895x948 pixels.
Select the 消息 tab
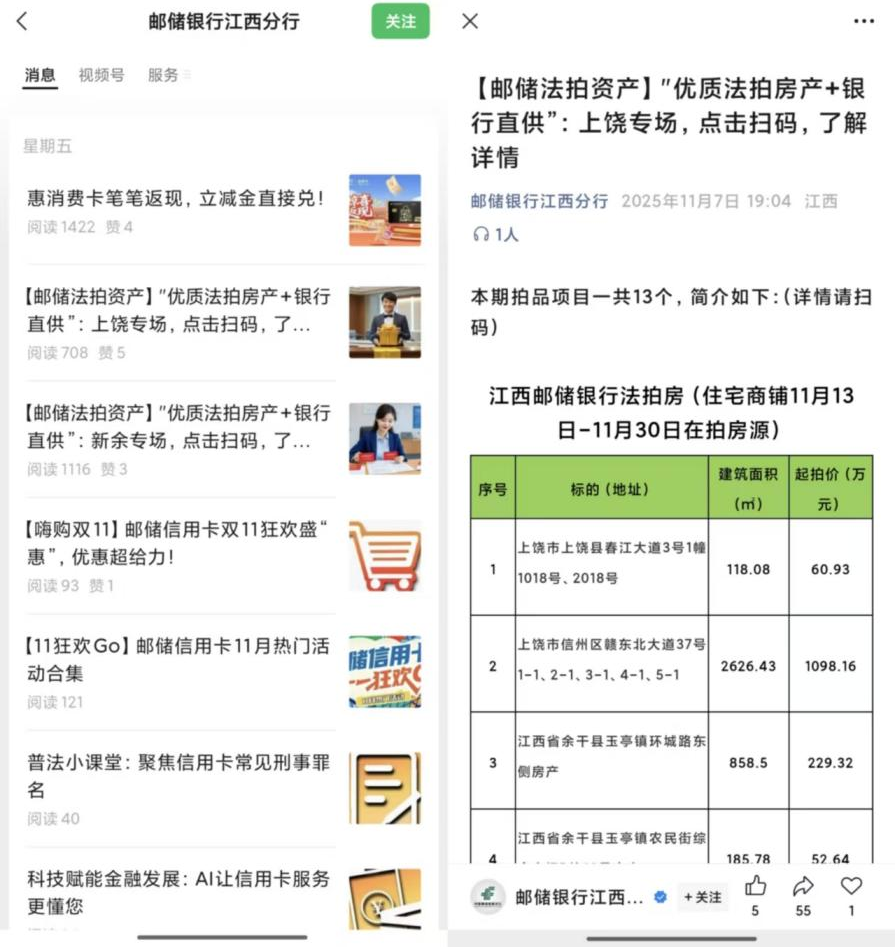[40, 75]
